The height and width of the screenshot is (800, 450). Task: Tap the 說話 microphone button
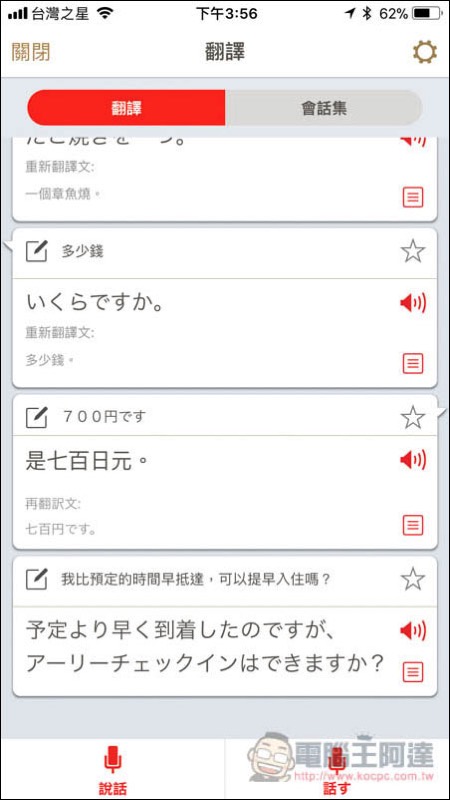pyautogui.click(x=112, y=769)
